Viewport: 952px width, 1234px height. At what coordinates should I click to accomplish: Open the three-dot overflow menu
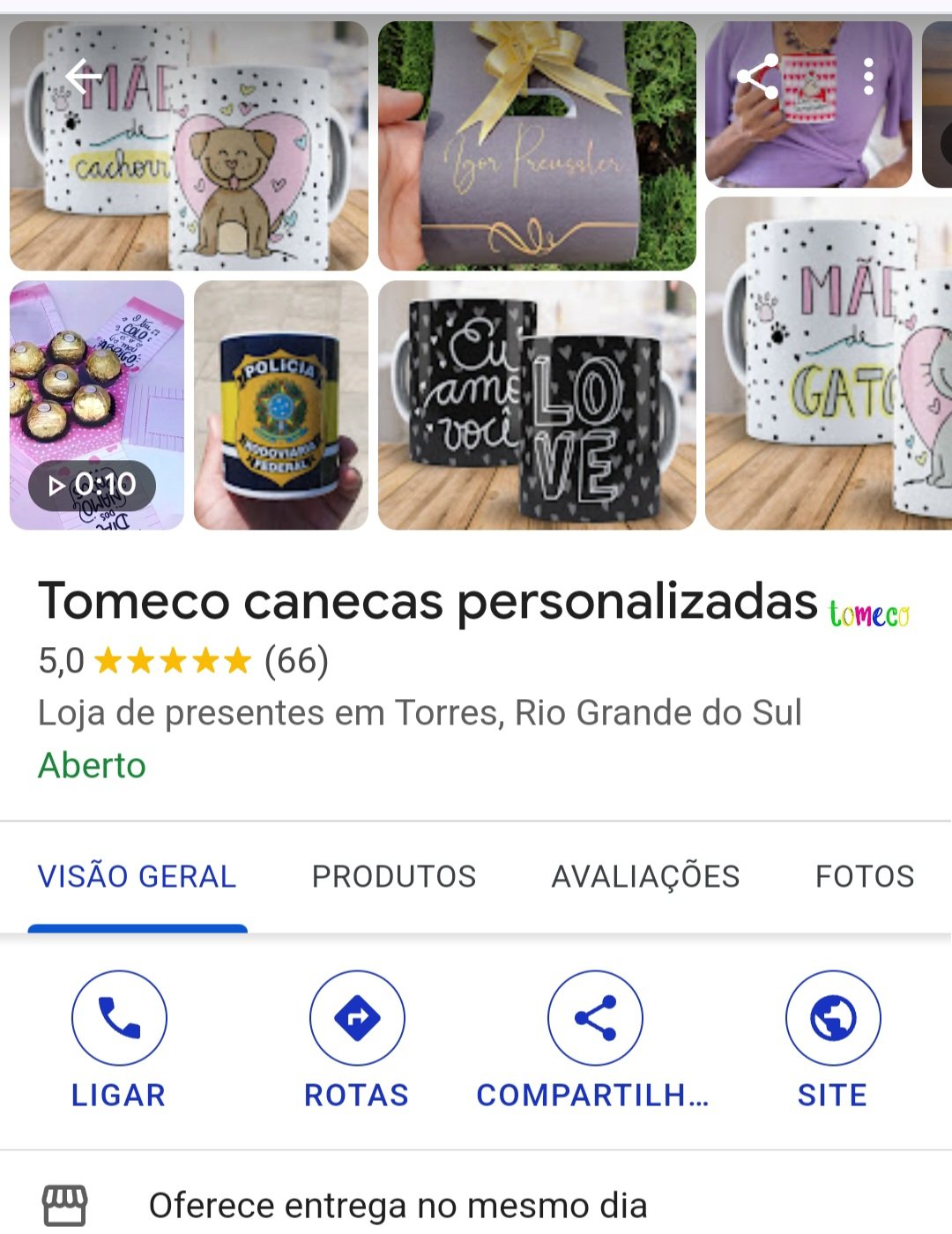pos(868,77)
